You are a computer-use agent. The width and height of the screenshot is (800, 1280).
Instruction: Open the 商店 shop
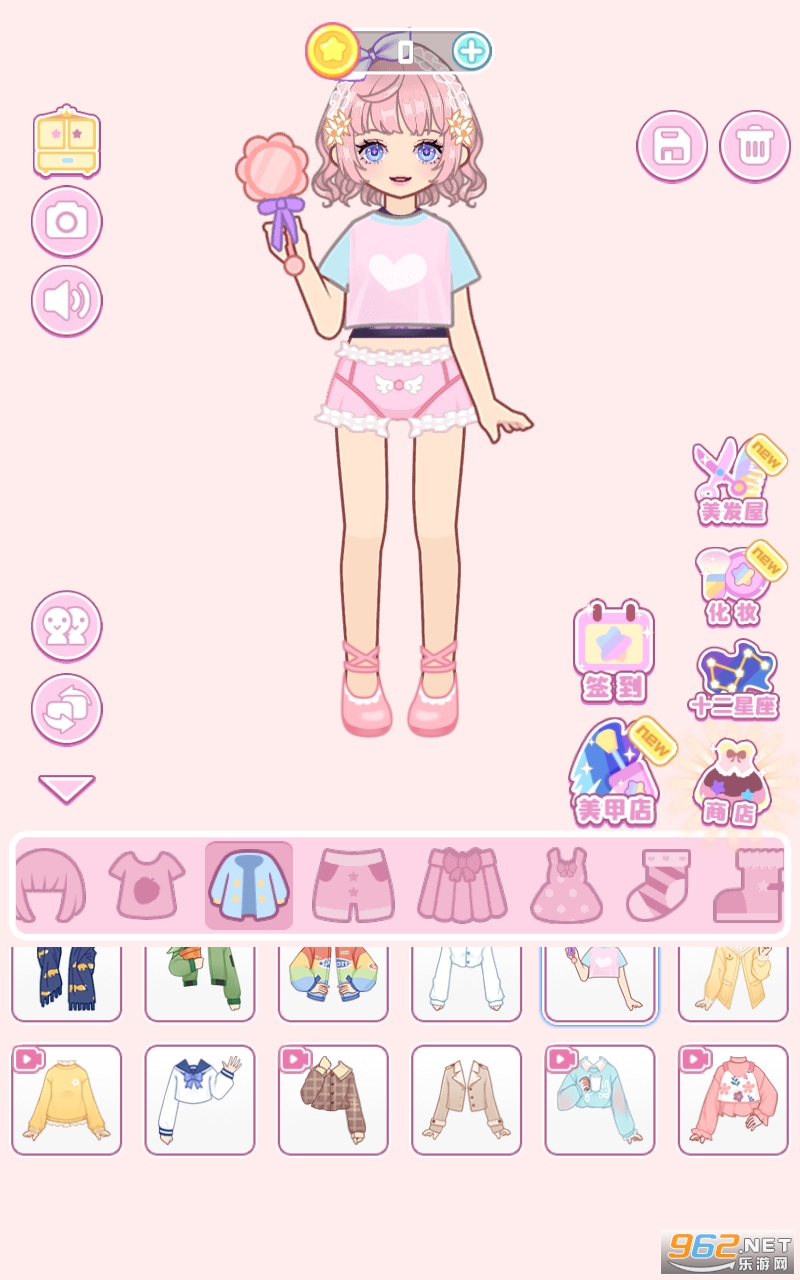pos(730,783)
